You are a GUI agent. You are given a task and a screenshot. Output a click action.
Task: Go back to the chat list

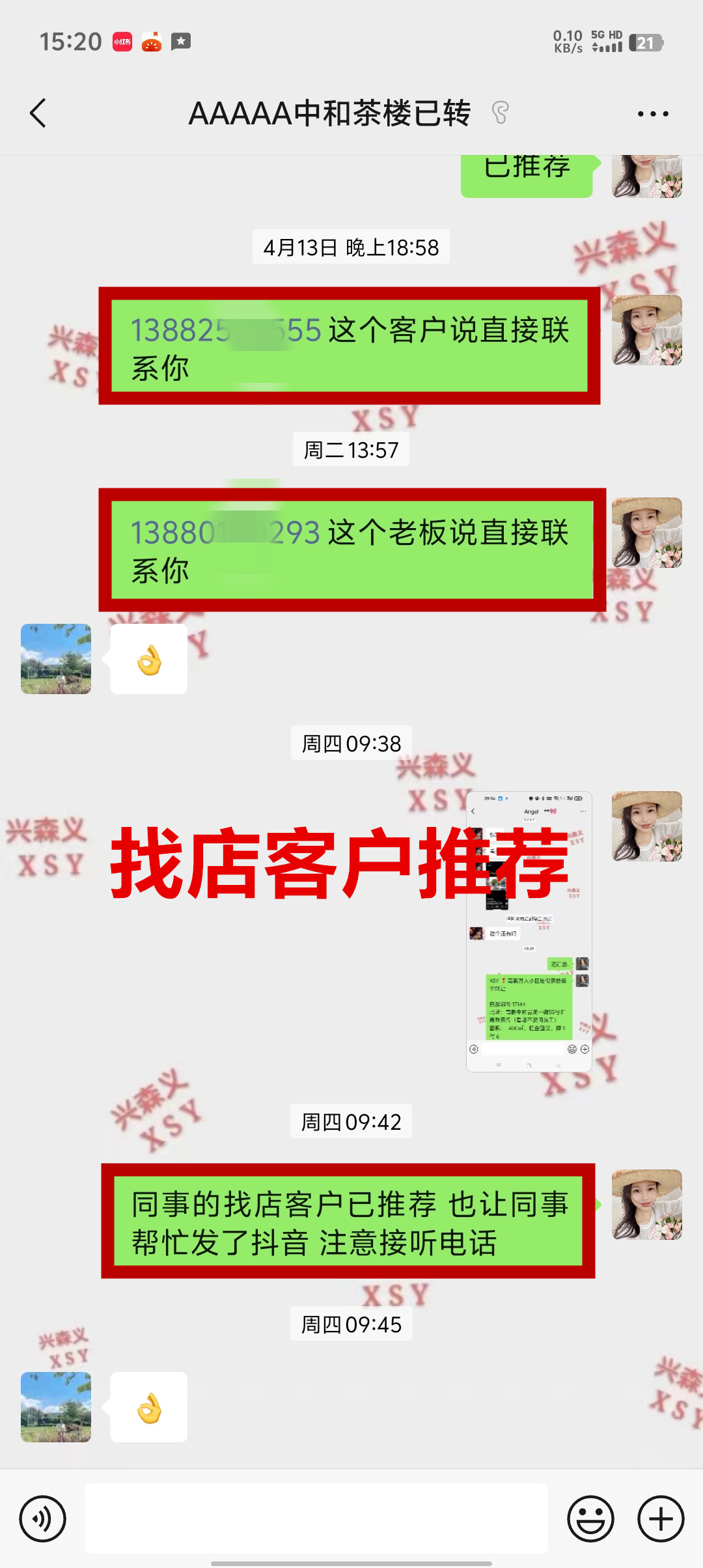[38, 113]
